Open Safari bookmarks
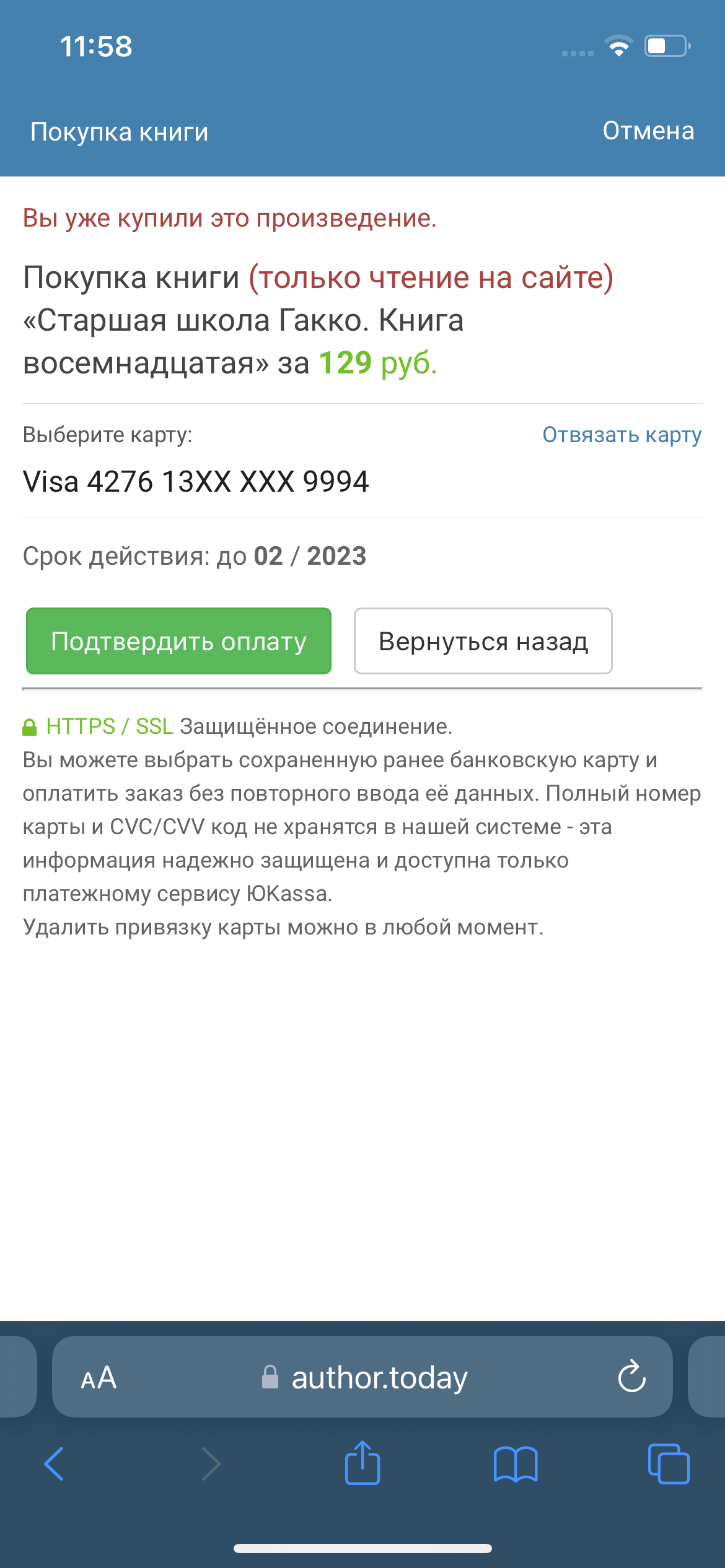 click(x=516, y=1464)
